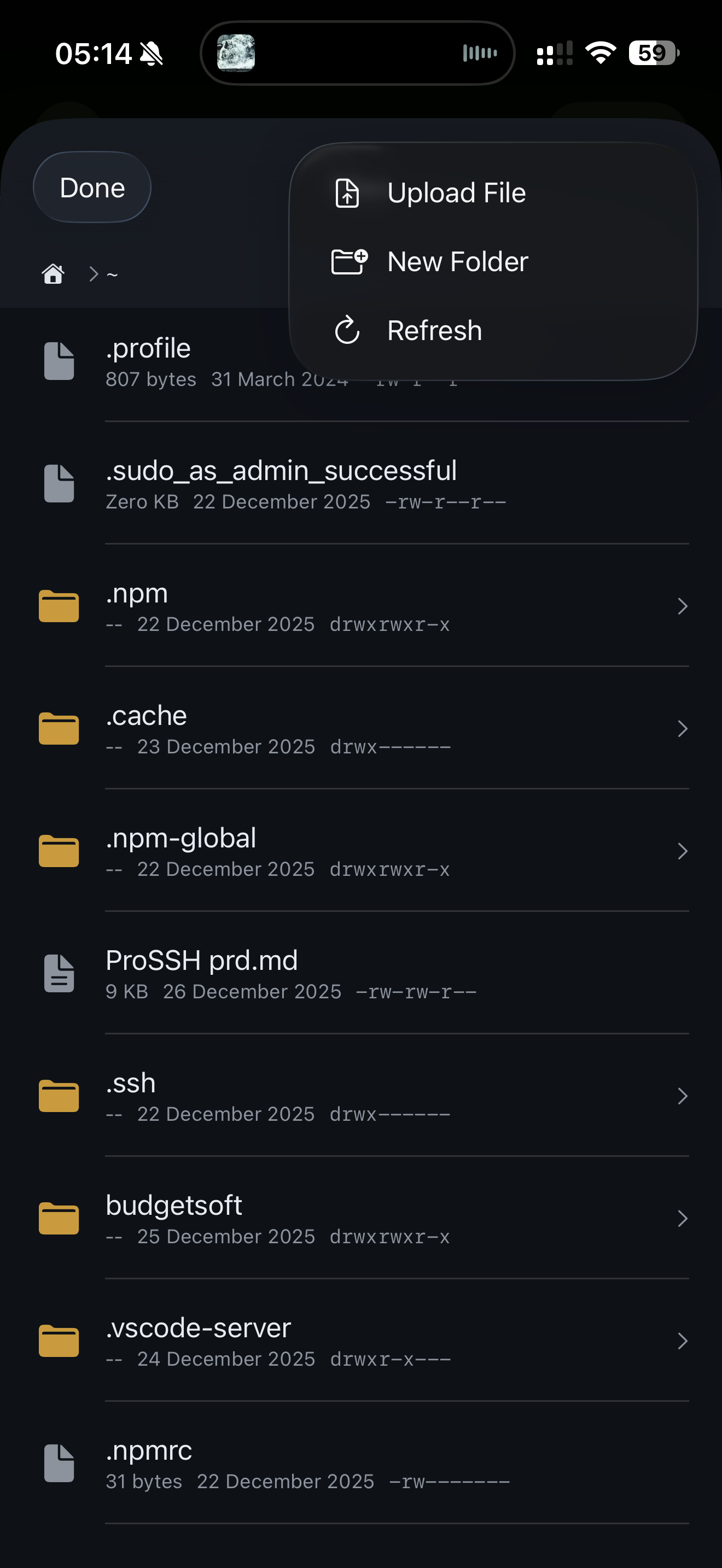The height and width of the screenshot is (1568, 722).
Task: Click the budgetsoft folder icon
Action: 59,1218
